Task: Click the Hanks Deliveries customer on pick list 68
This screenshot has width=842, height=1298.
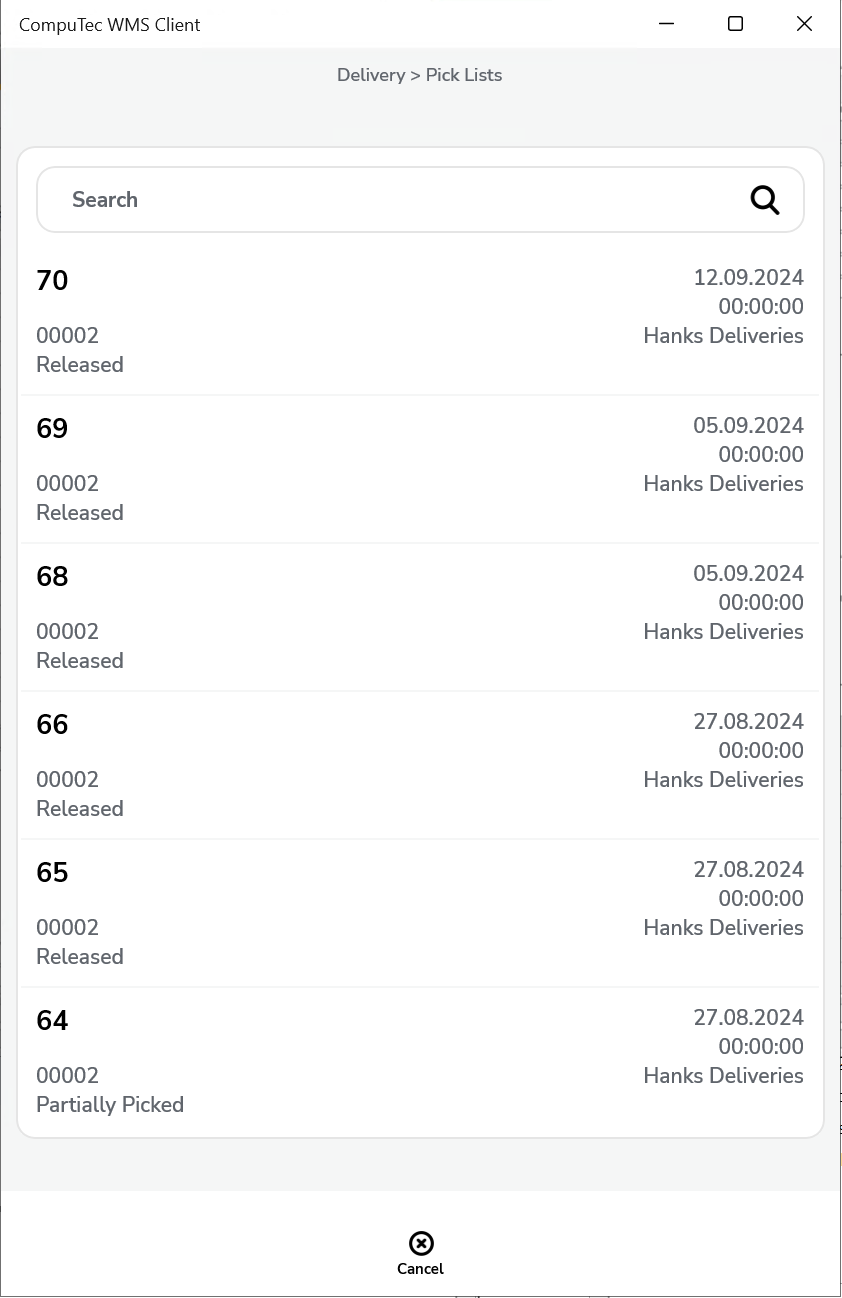Action: pos(723,632)
